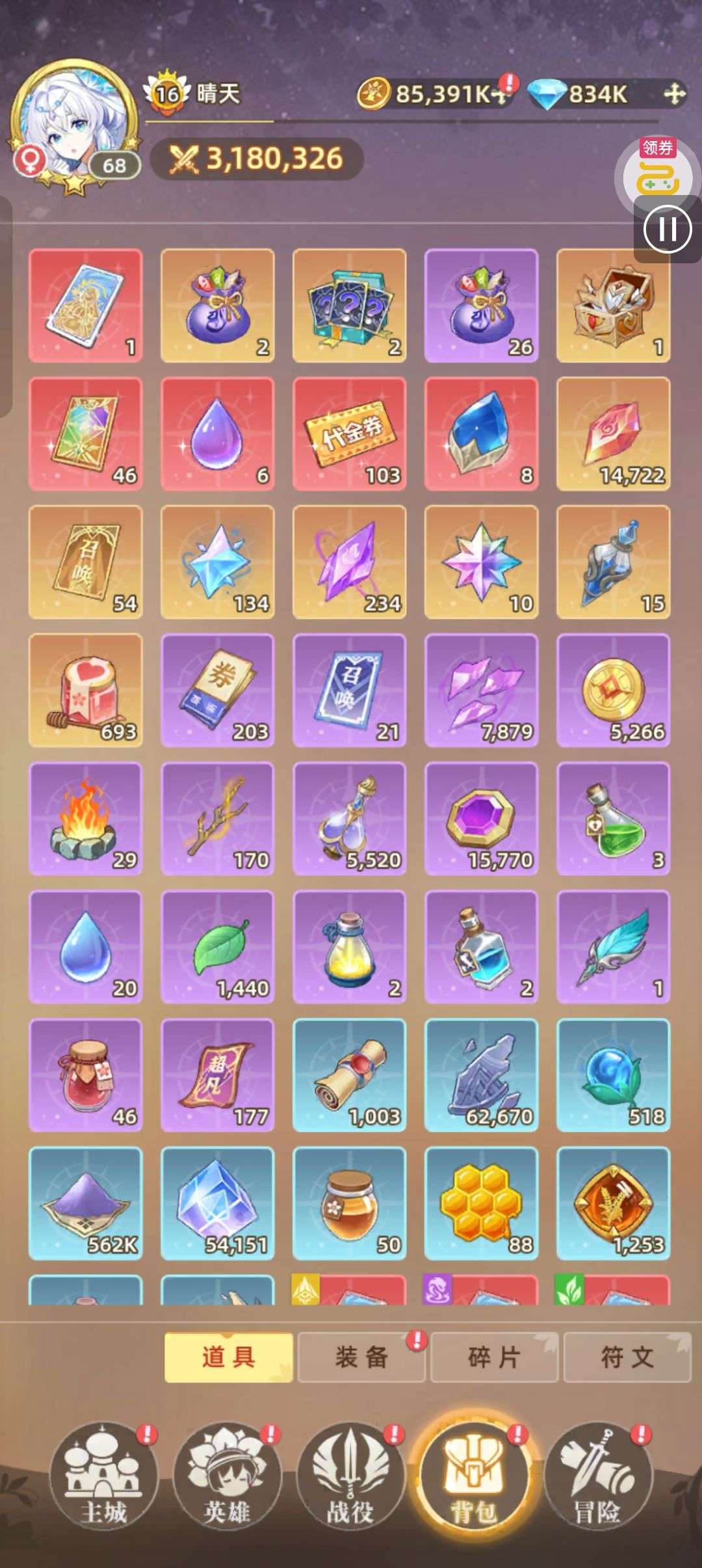Screen dimensions: 702x1568
Task: Switch to the 装备 tab
Action: tap(361, 1357)
